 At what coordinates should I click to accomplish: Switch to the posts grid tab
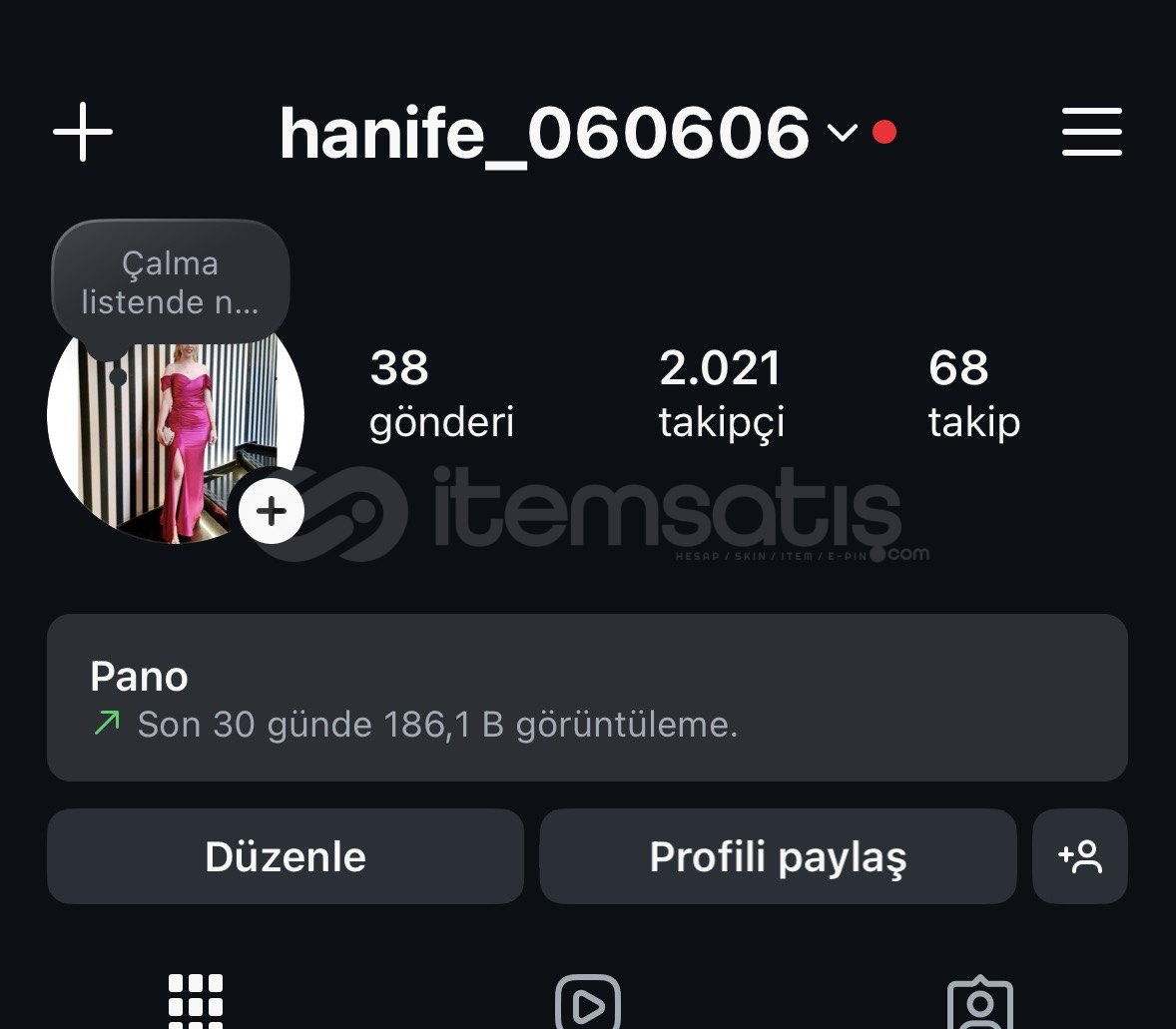(x=196, y=1000)
